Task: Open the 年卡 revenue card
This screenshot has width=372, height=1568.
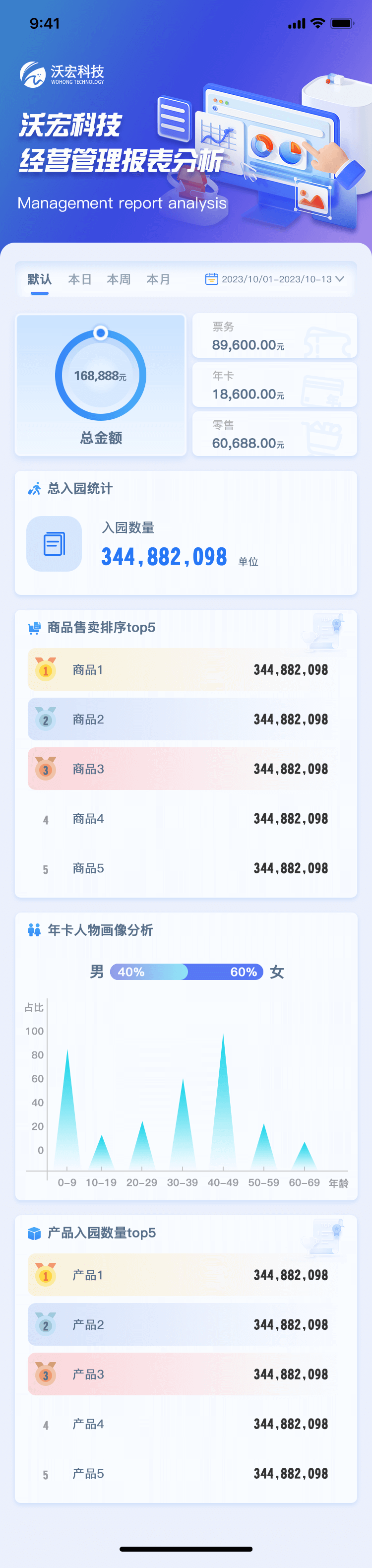Action: point(274,386)
